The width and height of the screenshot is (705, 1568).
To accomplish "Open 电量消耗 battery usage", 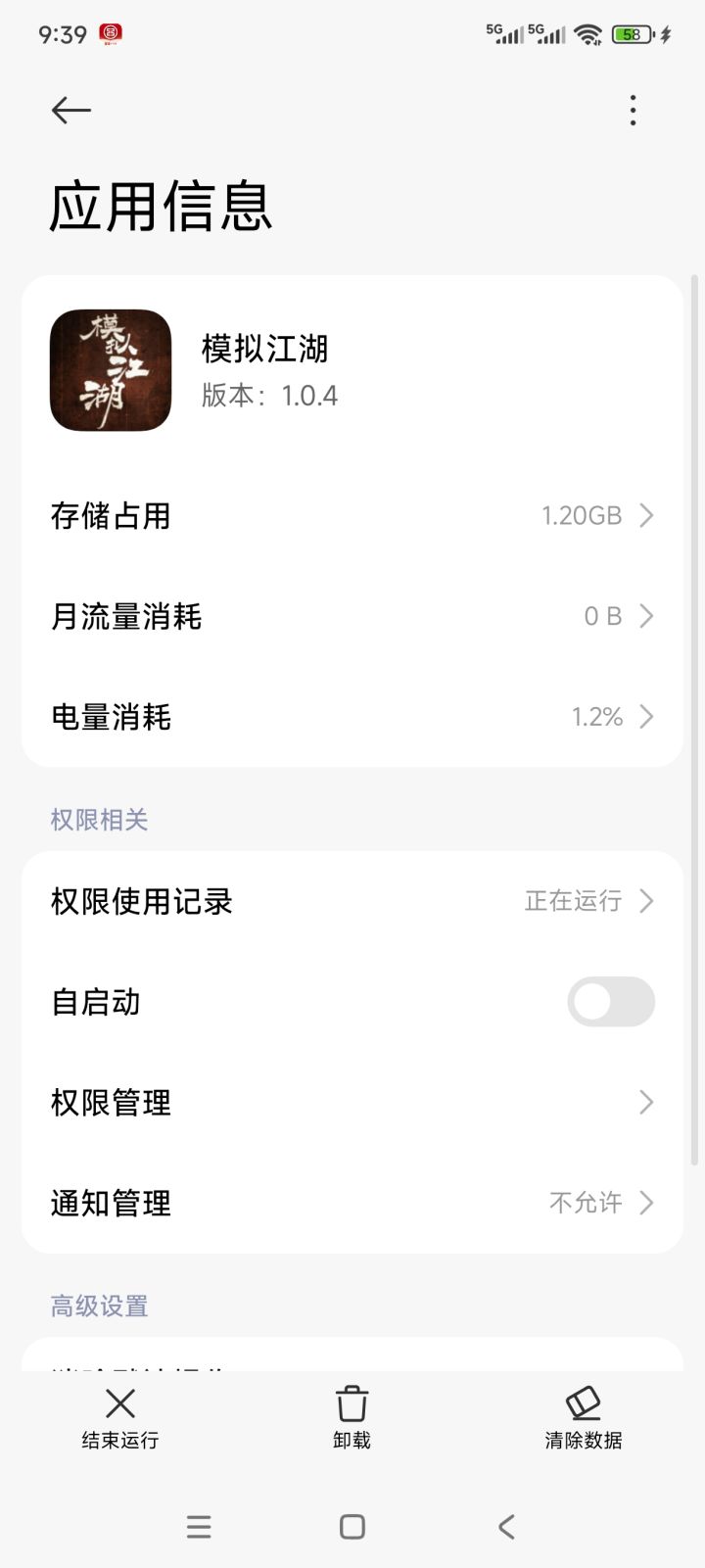I will 352,717.
